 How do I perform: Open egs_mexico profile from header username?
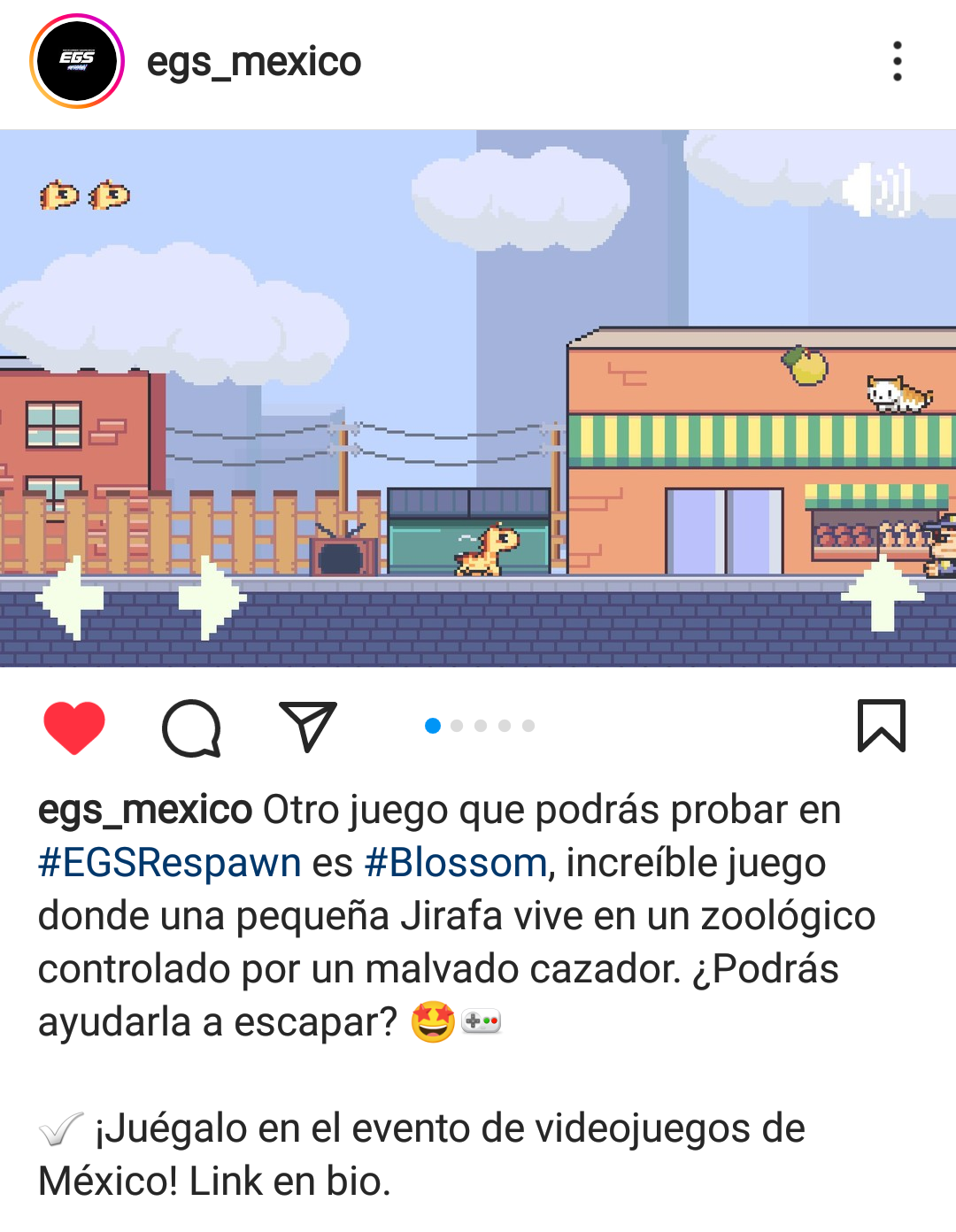click(253, 62)
